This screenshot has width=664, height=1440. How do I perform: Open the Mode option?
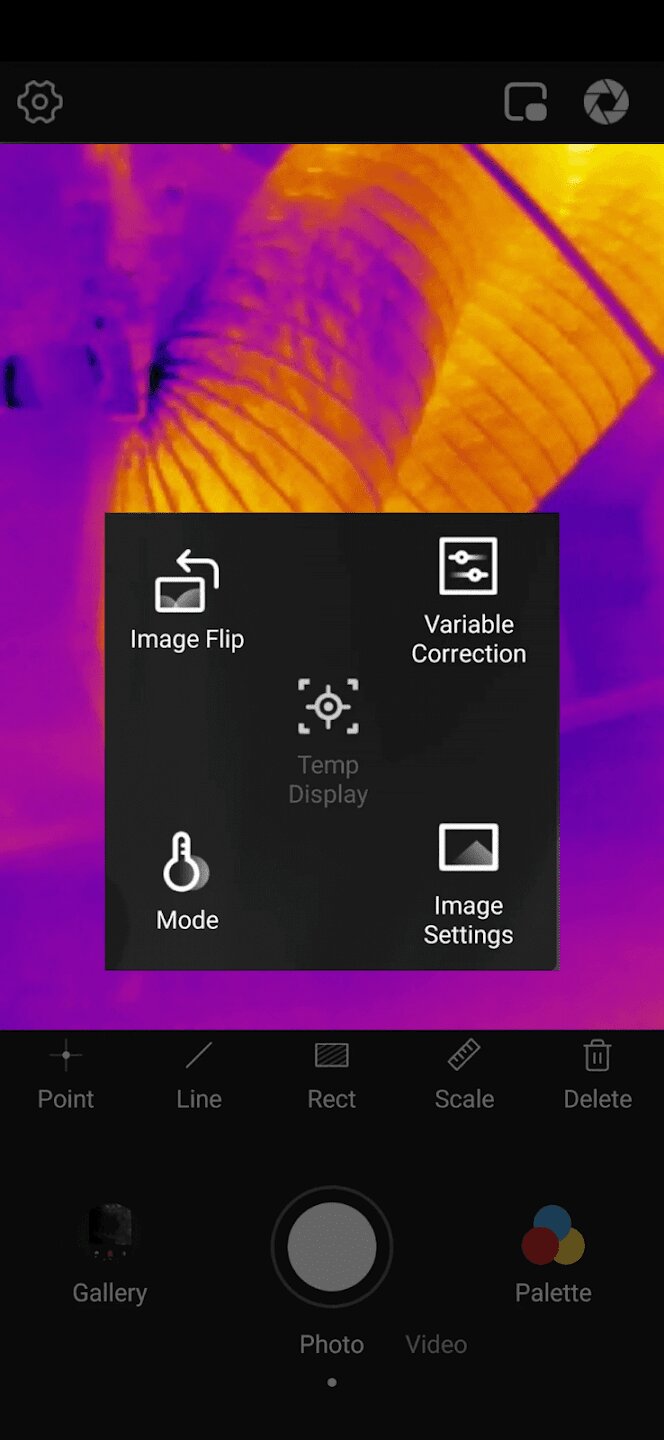tap(187, 880)
